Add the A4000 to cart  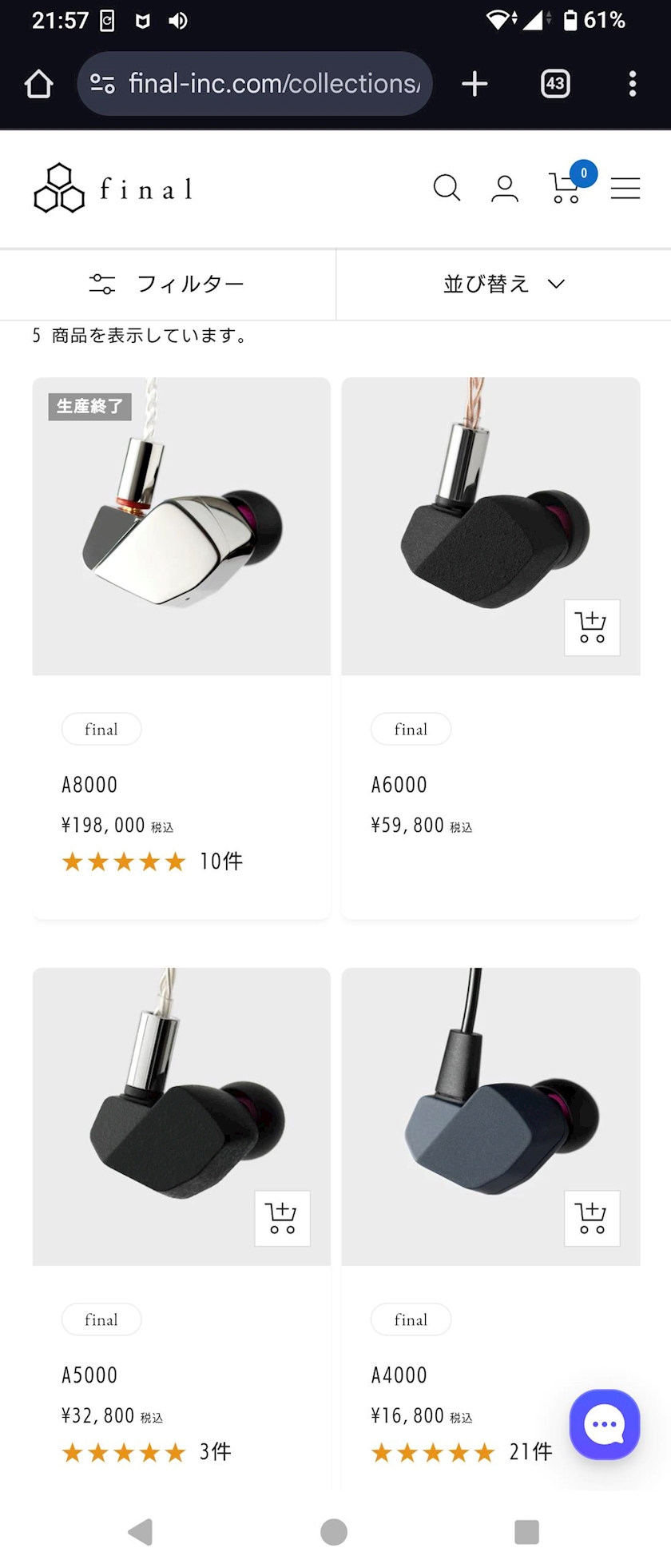[592, 1219]
